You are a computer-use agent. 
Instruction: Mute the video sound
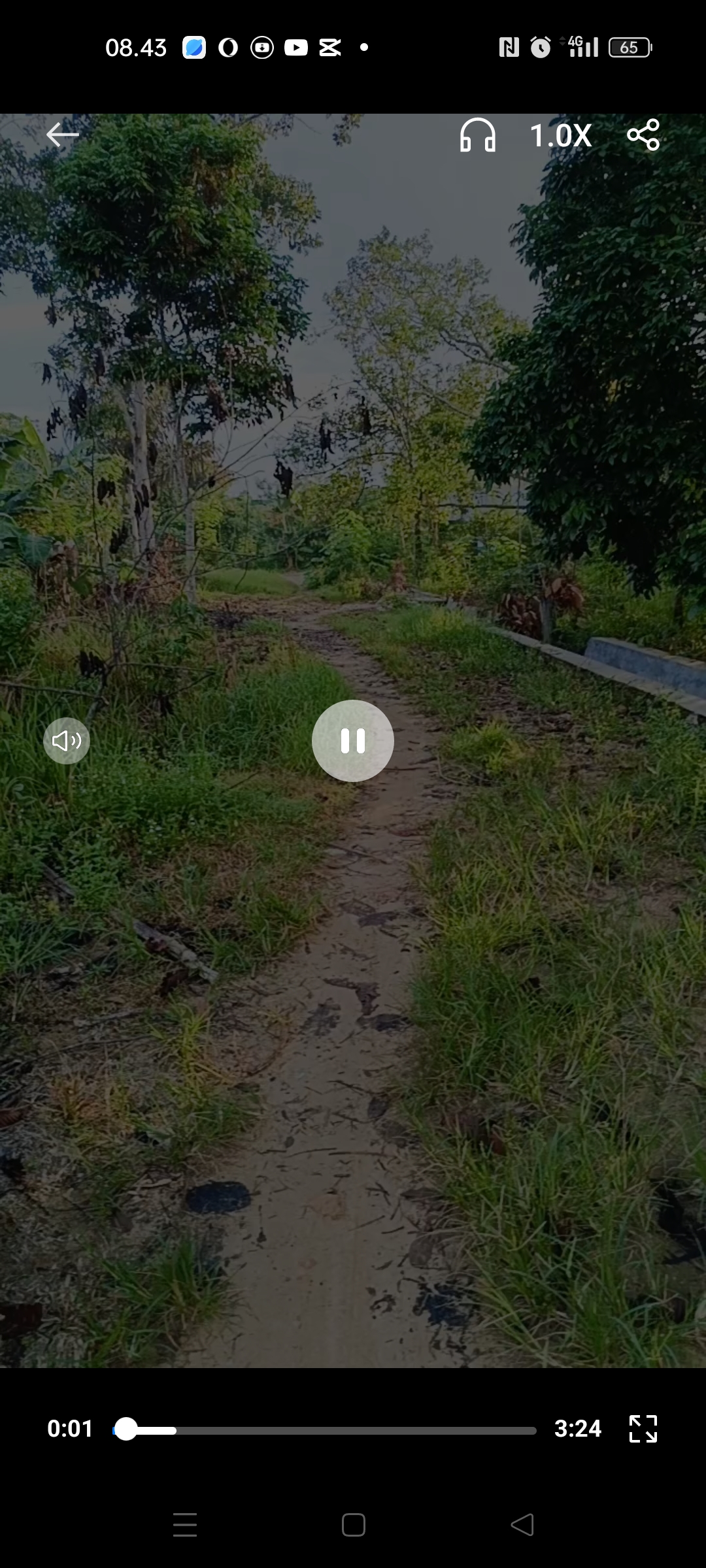click(x=67, y=741)
